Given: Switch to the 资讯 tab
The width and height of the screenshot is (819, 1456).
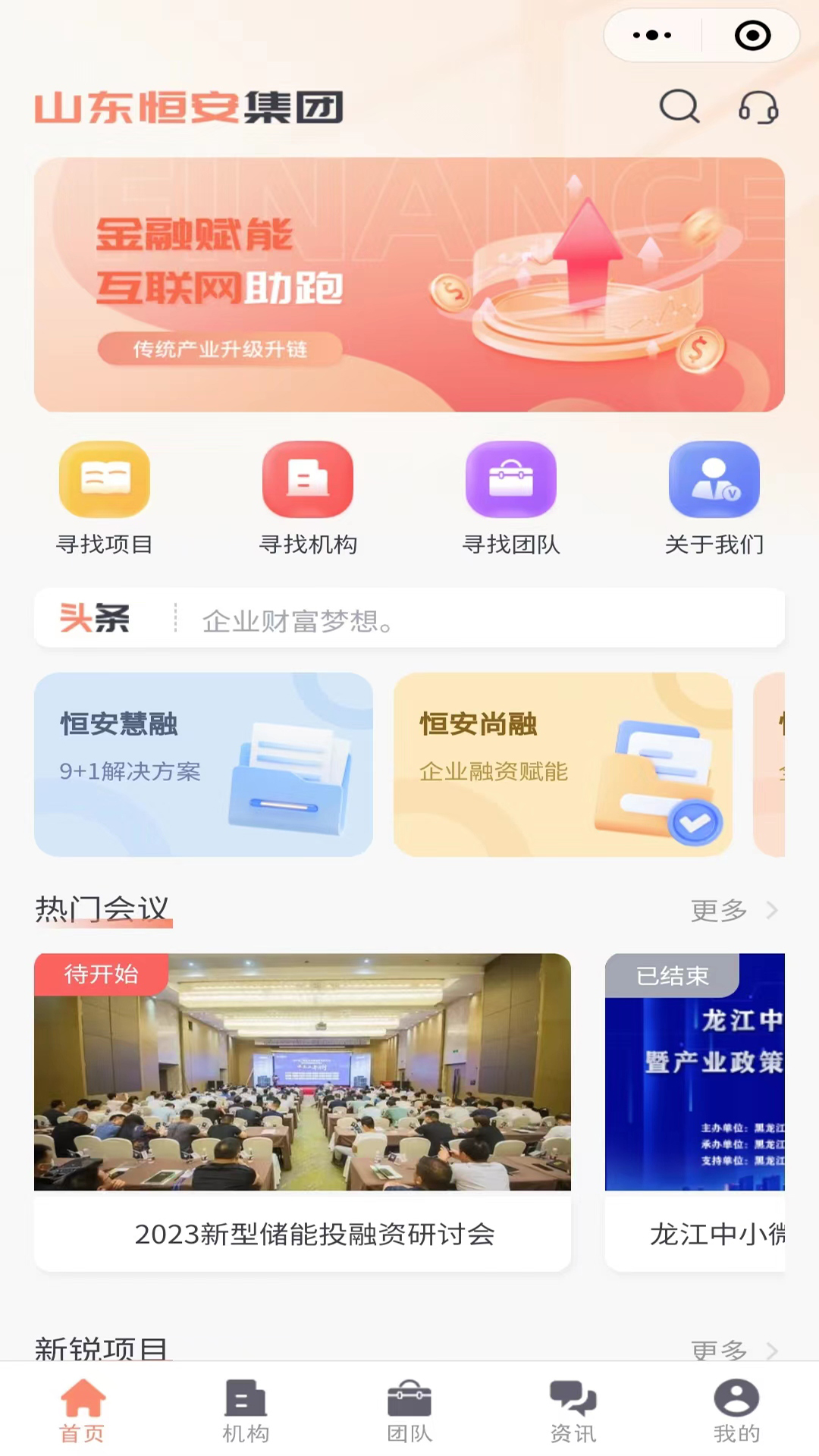Looking at the screenshot, I should 573,1410.
